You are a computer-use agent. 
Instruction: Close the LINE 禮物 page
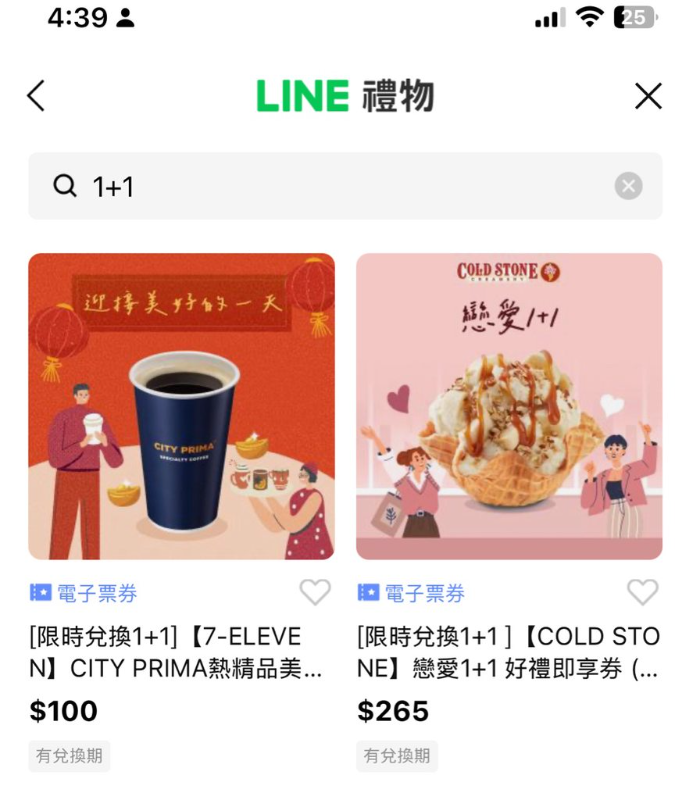pos(648,96)
